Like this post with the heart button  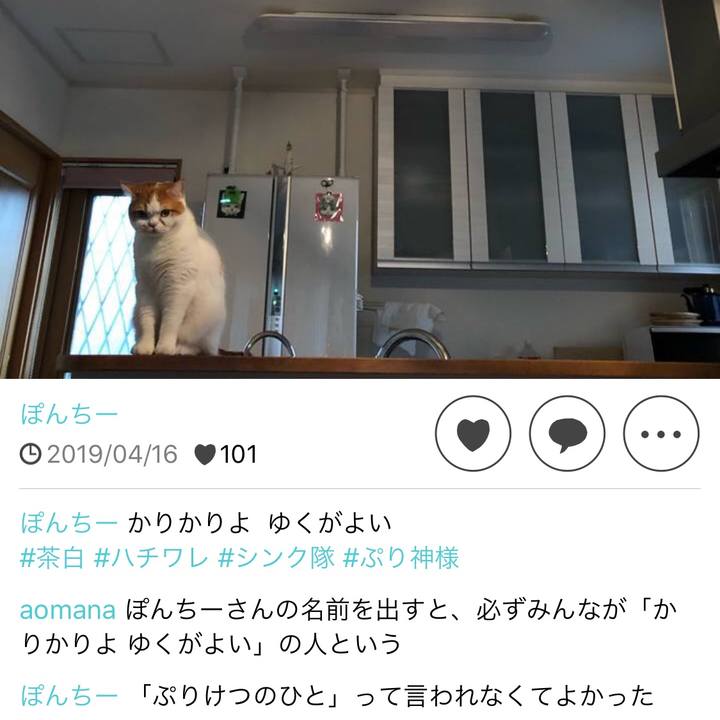[473, 433]
